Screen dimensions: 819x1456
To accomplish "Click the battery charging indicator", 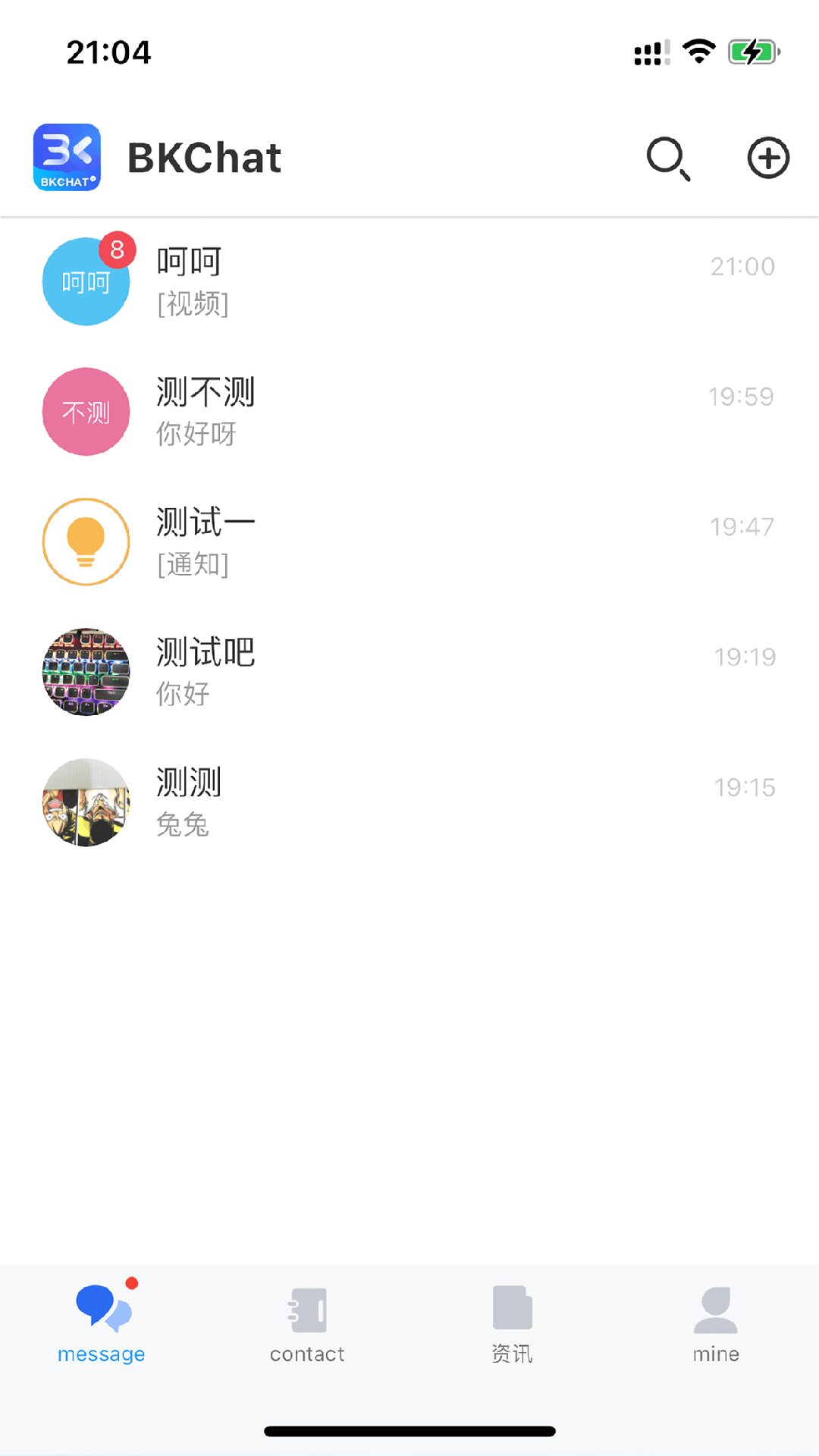I will (753, 52).
